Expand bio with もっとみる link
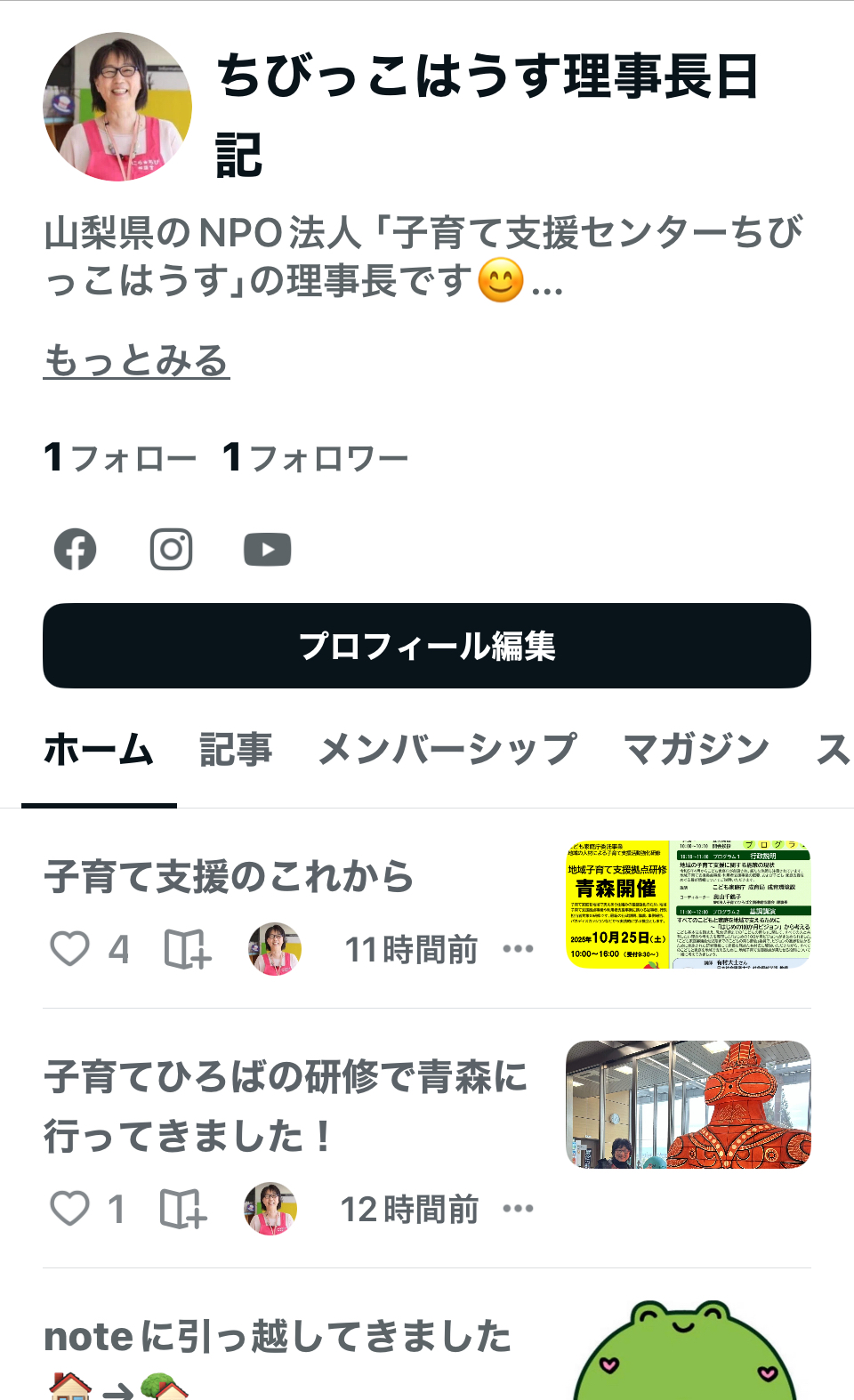Viewport: 854px width, 1400px height. coord(136,360)
